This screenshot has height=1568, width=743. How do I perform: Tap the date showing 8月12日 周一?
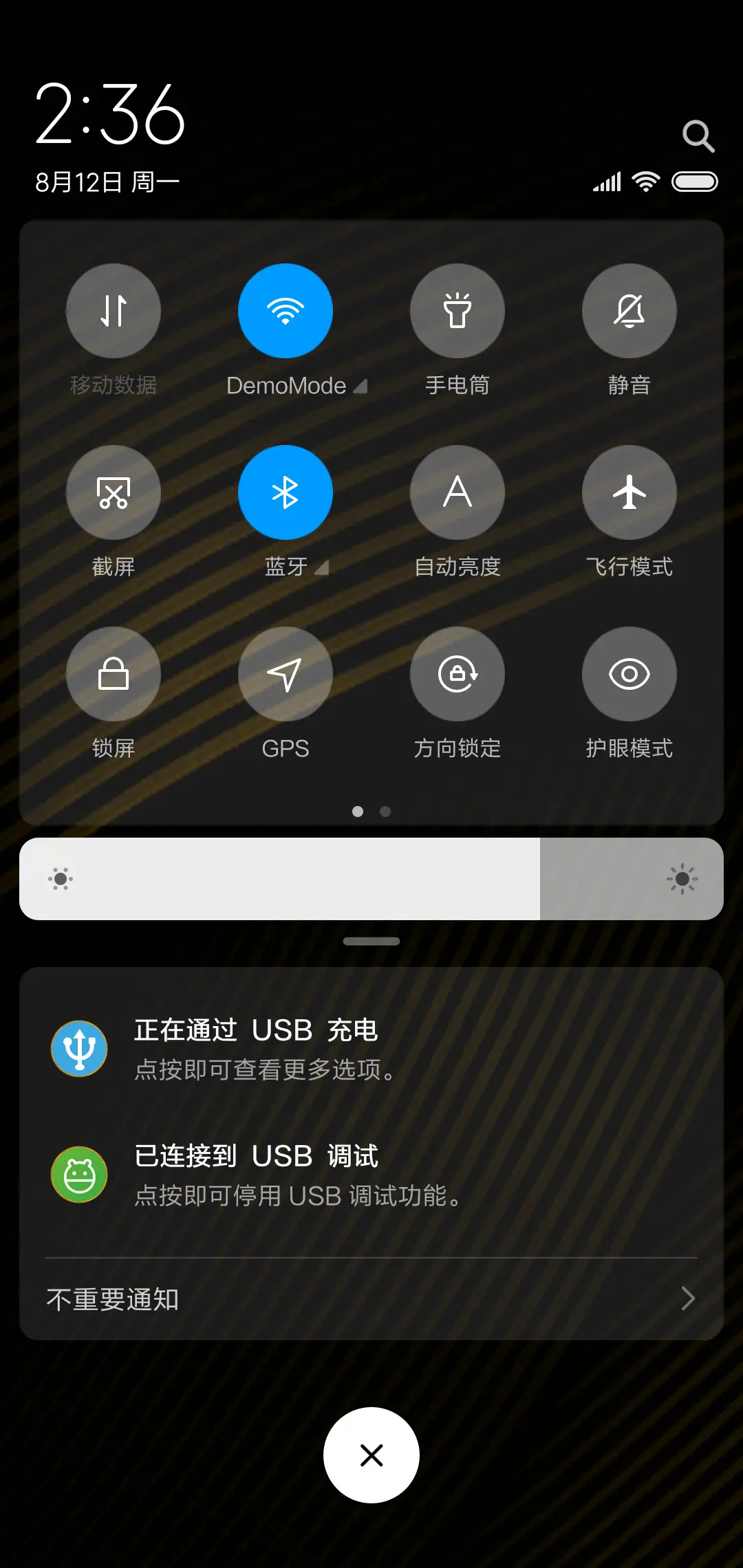click(x=107, y=182)
